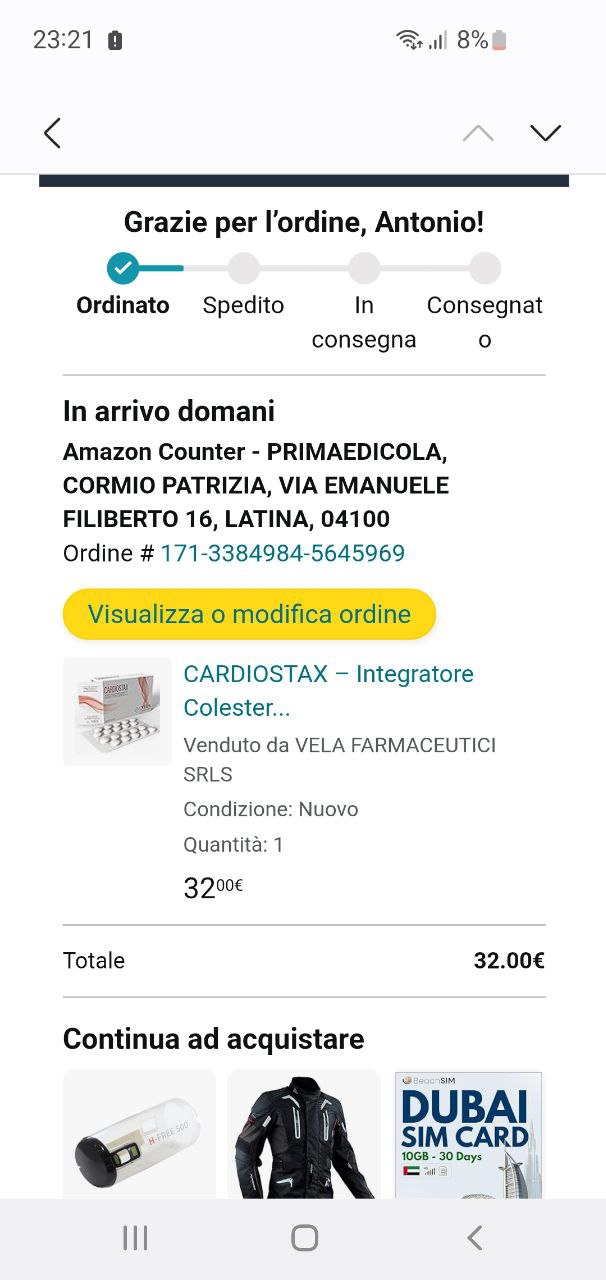Open recent apps from navigation bar

(135, 1238)
